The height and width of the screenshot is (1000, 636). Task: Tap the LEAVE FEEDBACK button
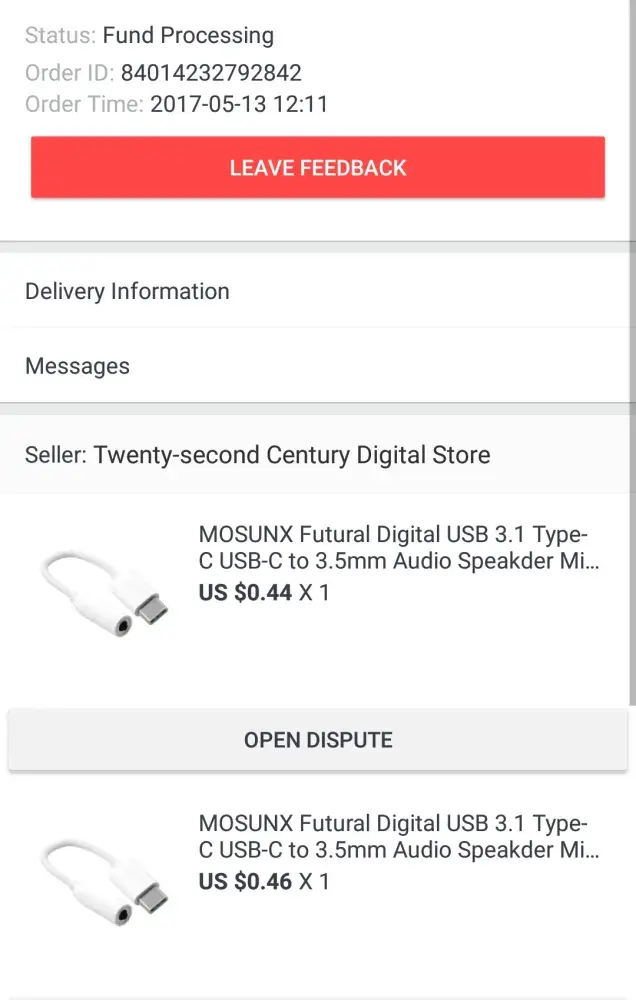(318, 167)
